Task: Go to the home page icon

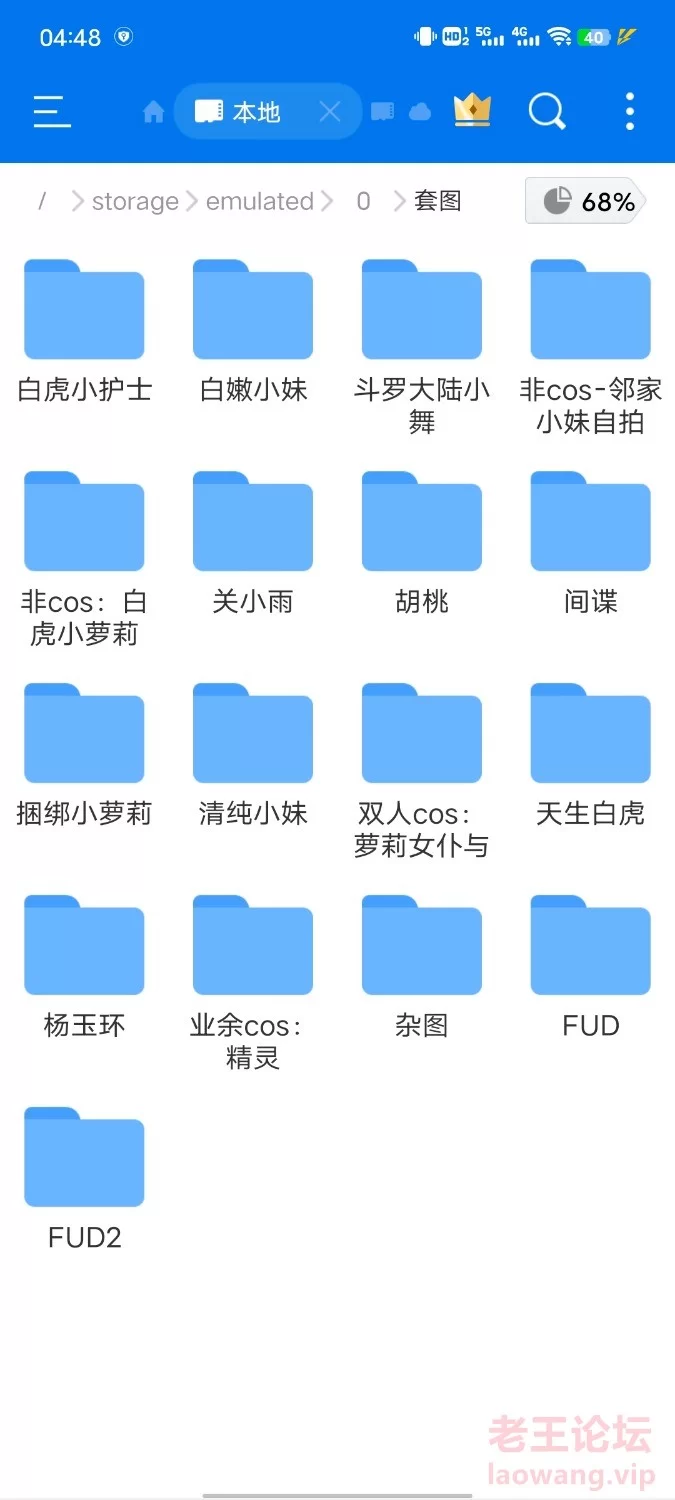Action: (x=153, y=112)
